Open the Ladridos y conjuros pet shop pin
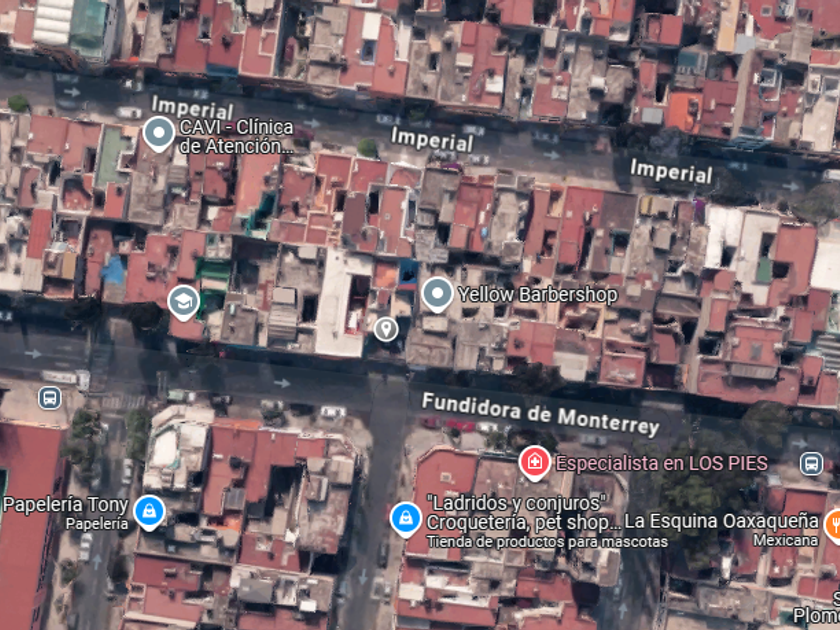 [406, 519]
